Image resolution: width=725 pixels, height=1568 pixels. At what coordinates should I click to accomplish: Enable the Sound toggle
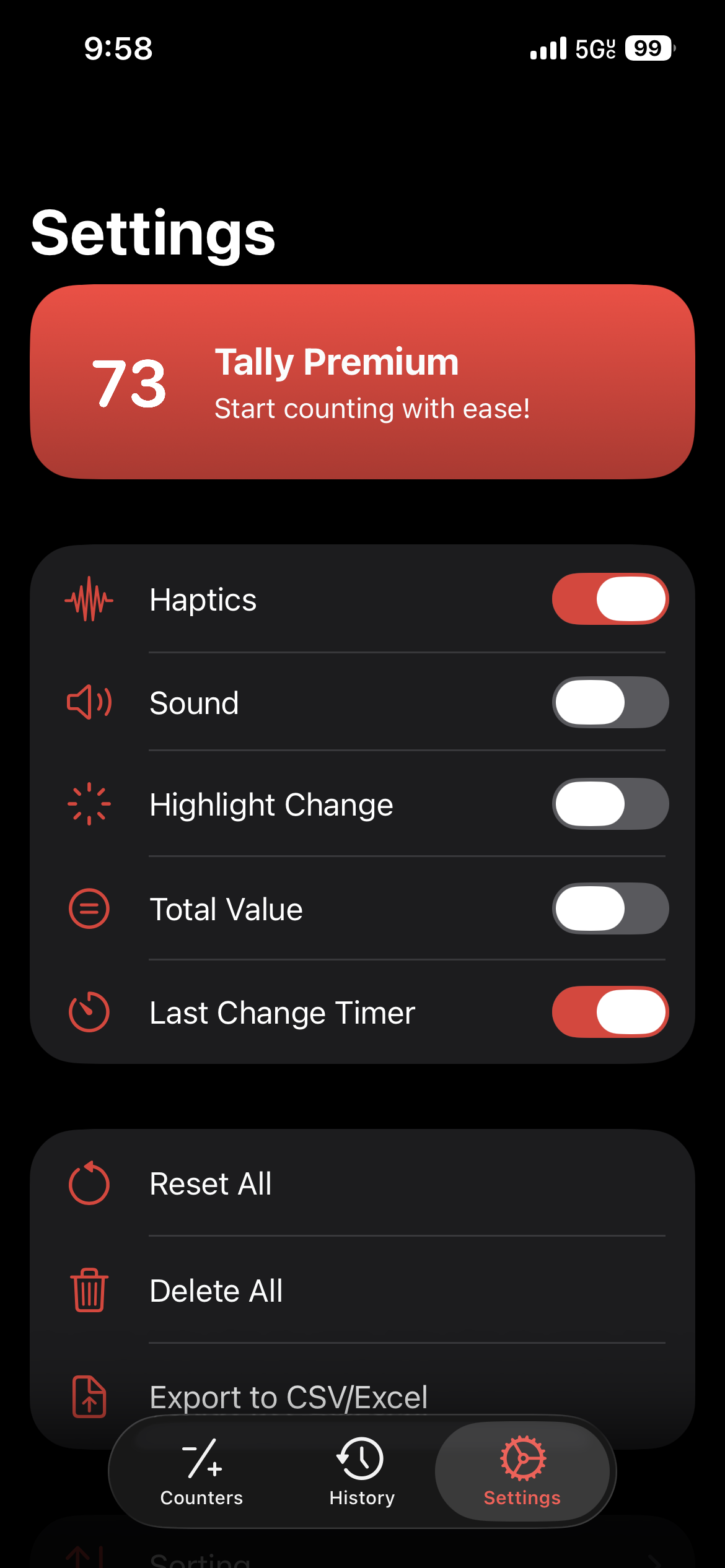point(610,702)
